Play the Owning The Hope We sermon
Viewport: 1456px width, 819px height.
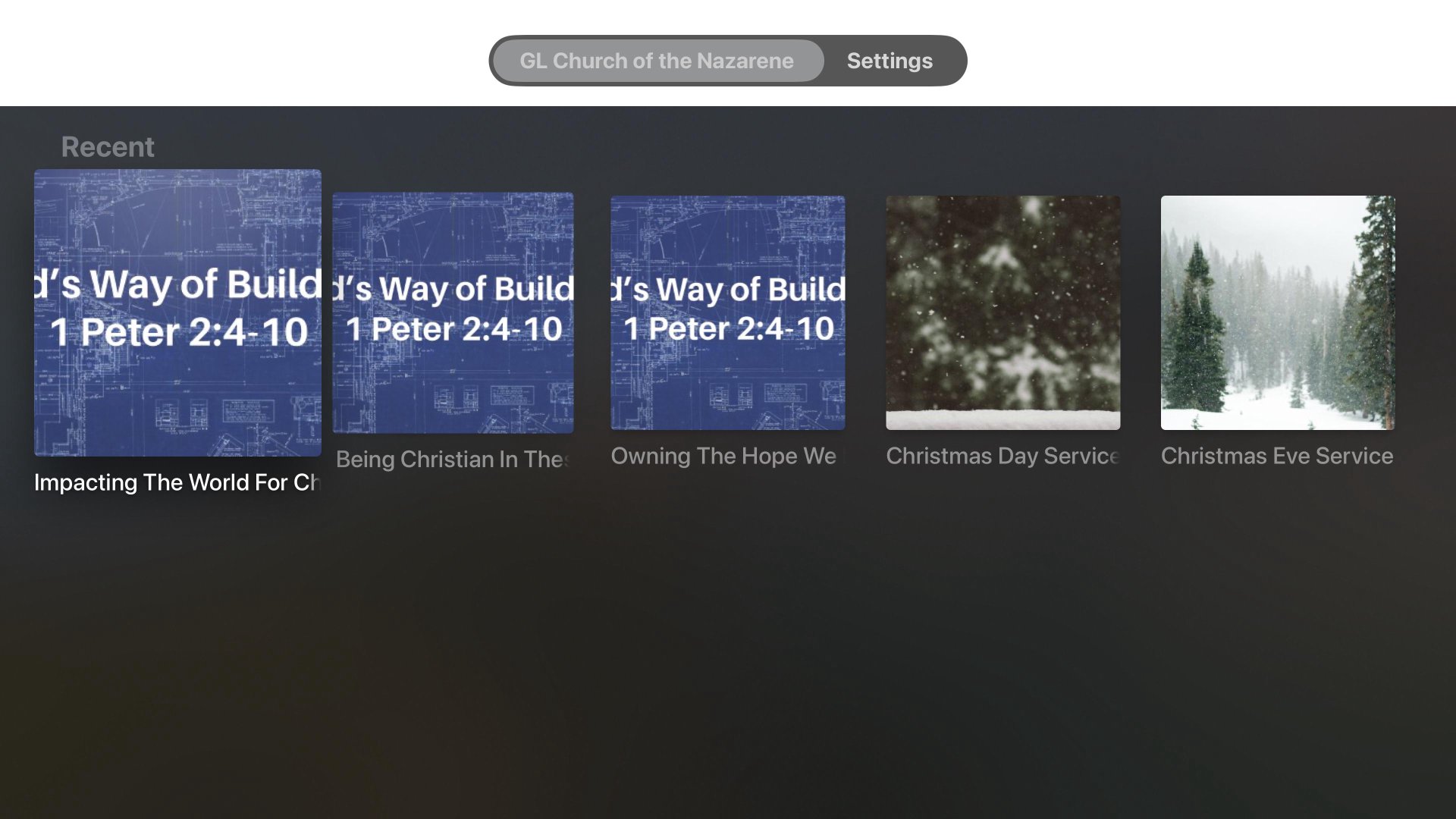727,312
